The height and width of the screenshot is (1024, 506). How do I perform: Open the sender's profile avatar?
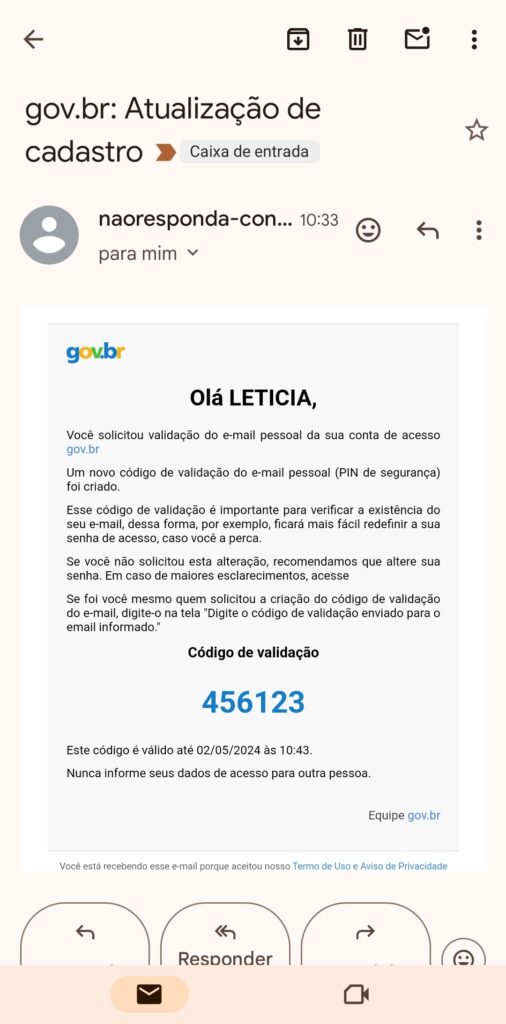pyautogui.click(x=49, y=235)
